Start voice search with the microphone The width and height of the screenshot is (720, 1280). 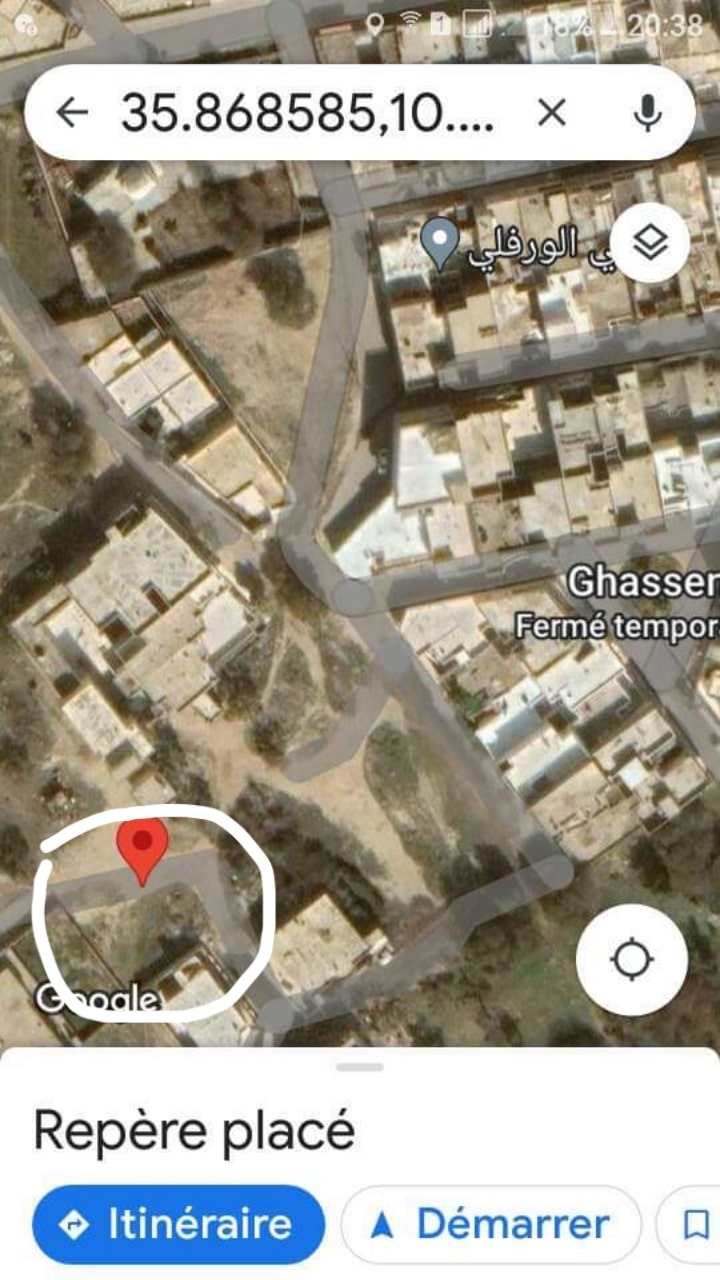click(x=648, y=113)
